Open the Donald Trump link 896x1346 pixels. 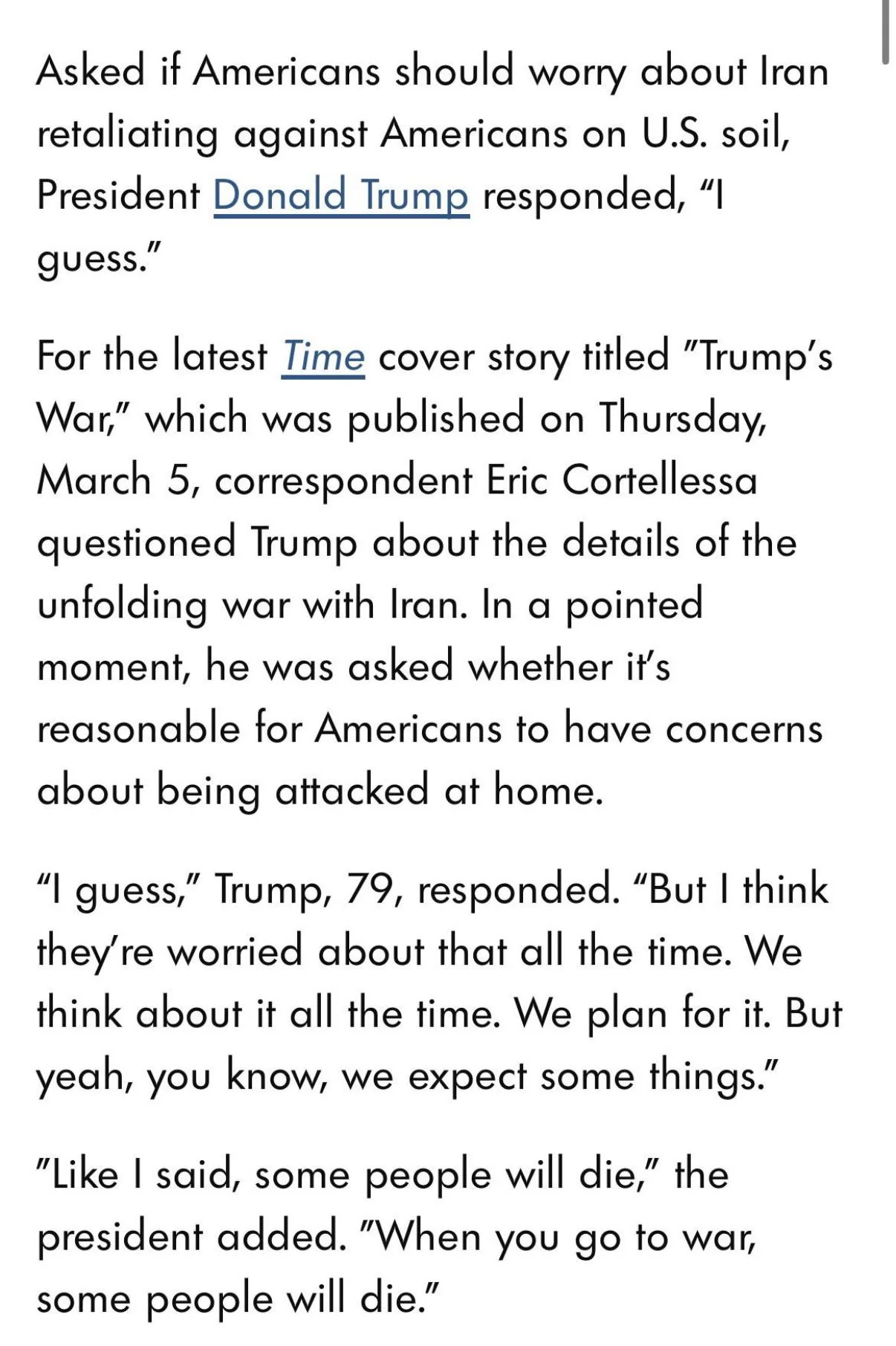click(x=341, y=195)
